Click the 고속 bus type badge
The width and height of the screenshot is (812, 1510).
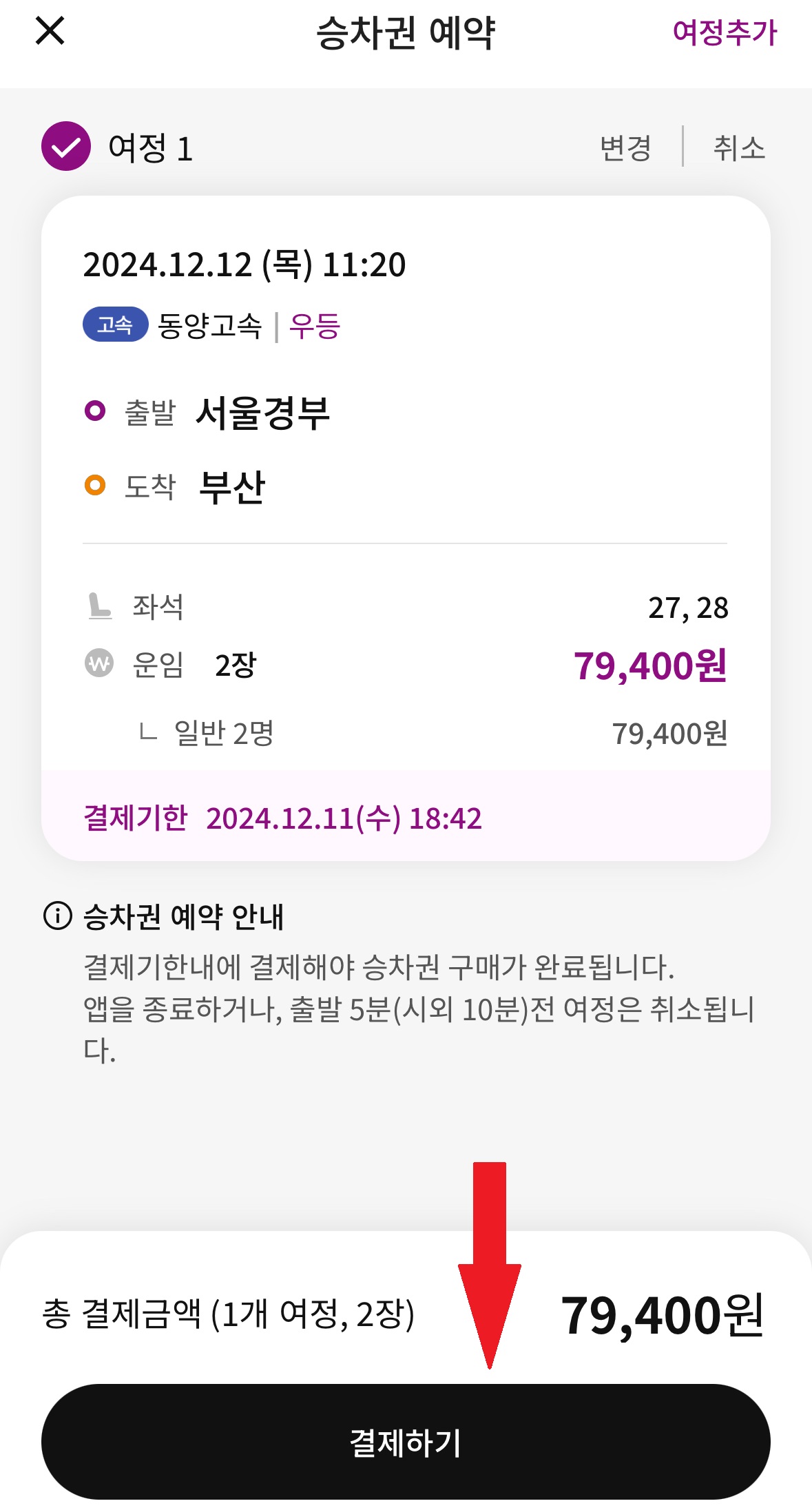coord(115,324)
